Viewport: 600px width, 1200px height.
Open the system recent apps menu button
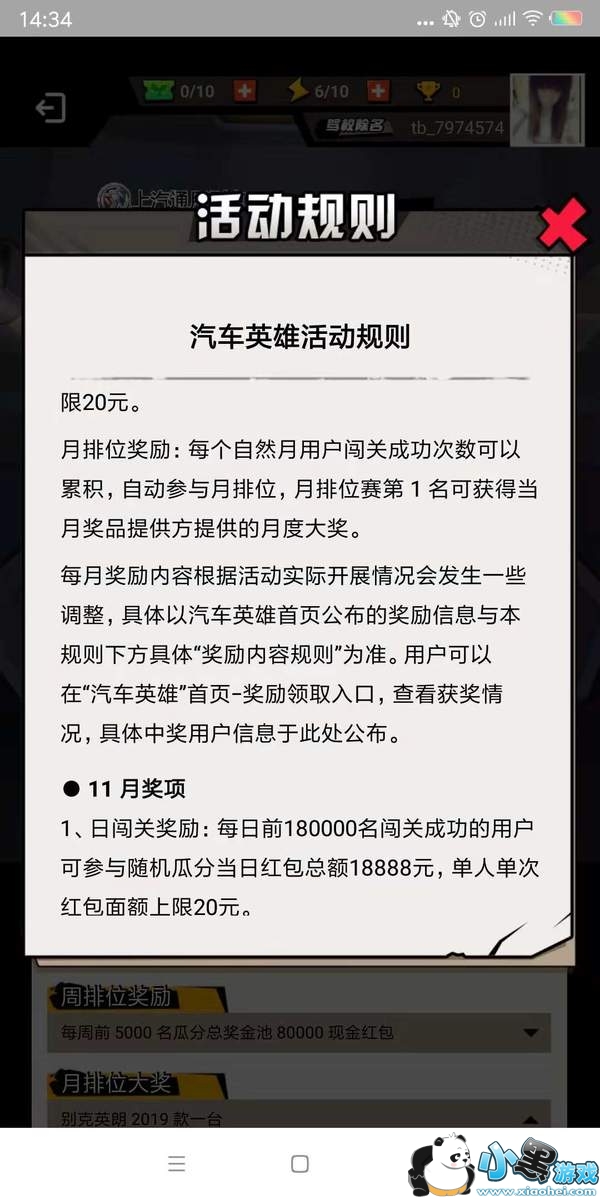(177, 1164)
